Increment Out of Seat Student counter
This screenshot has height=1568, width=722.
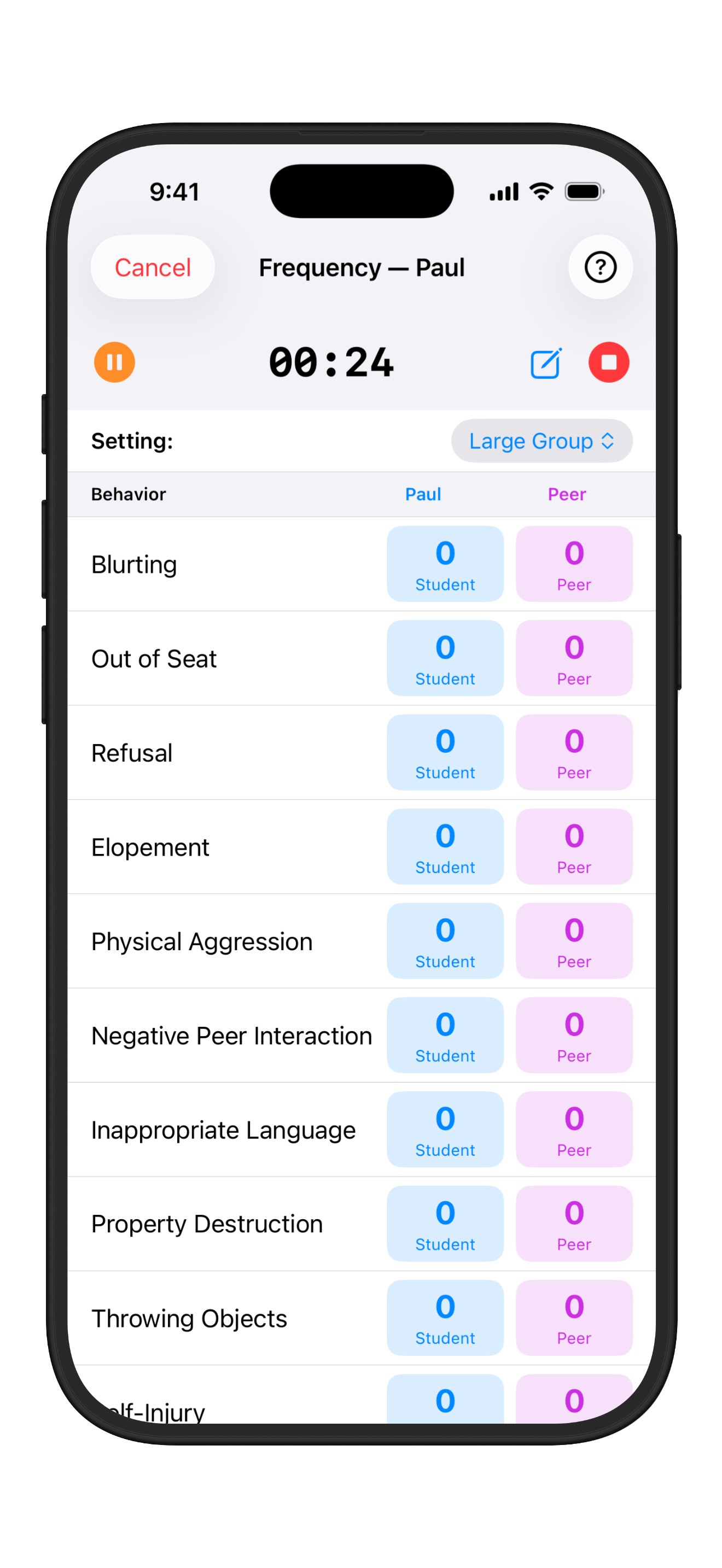tap(445, 658)
